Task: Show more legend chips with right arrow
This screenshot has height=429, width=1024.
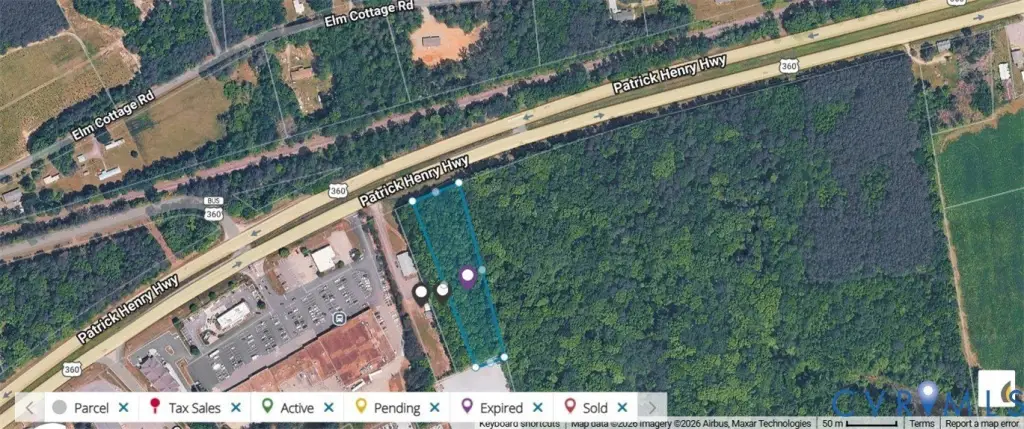Action: point(652,408)
